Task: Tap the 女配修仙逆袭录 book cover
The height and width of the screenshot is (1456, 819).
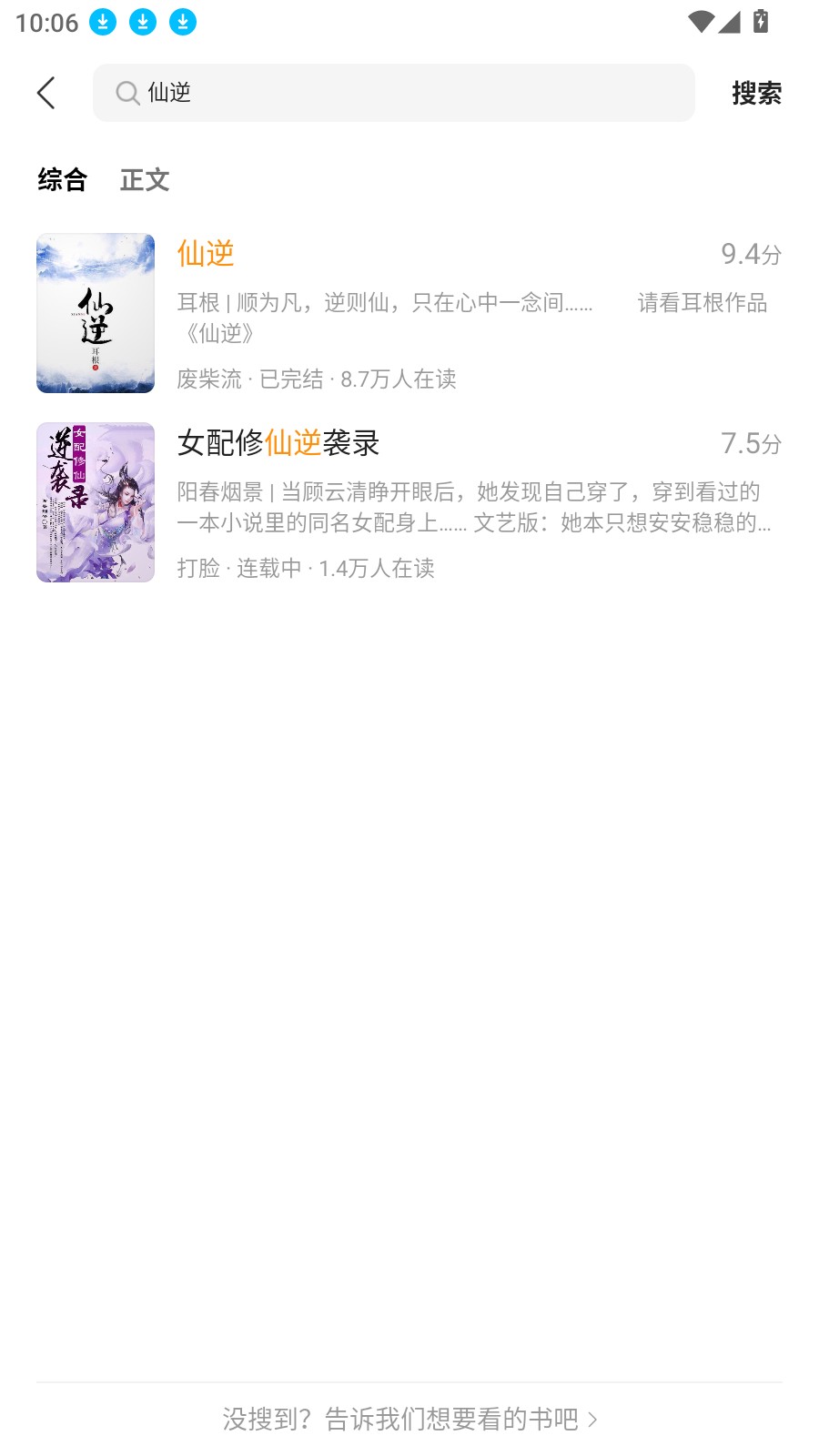Action: click(95, 501)
